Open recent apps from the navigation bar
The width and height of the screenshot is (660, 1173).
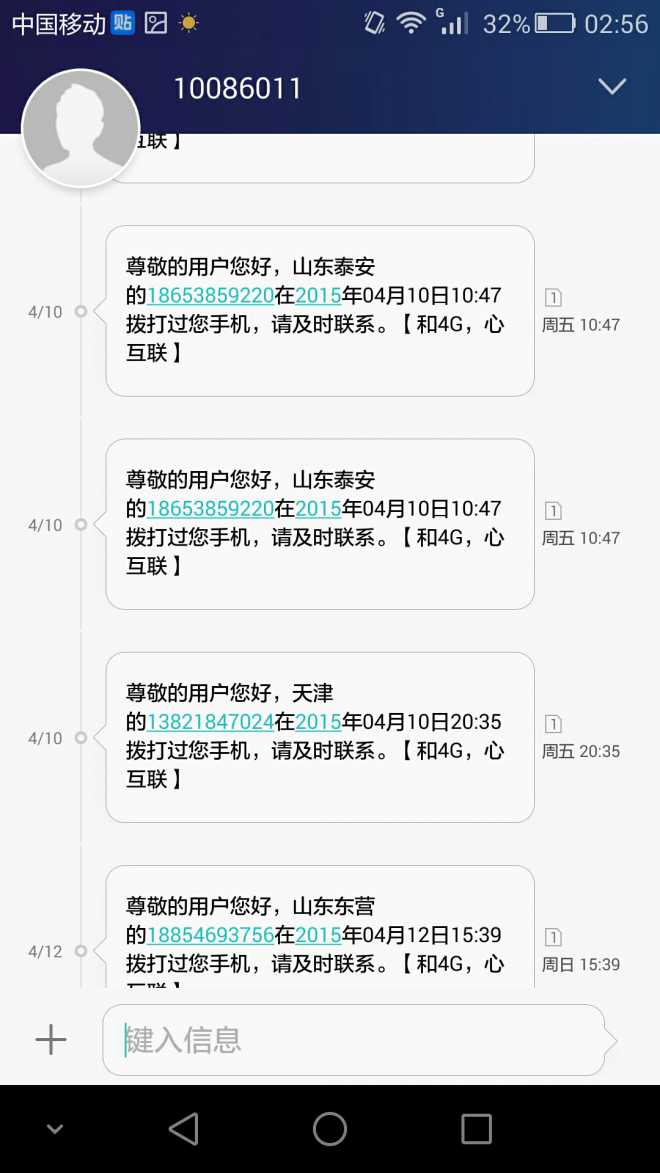pyautogui.click(x=476, y=1129)
